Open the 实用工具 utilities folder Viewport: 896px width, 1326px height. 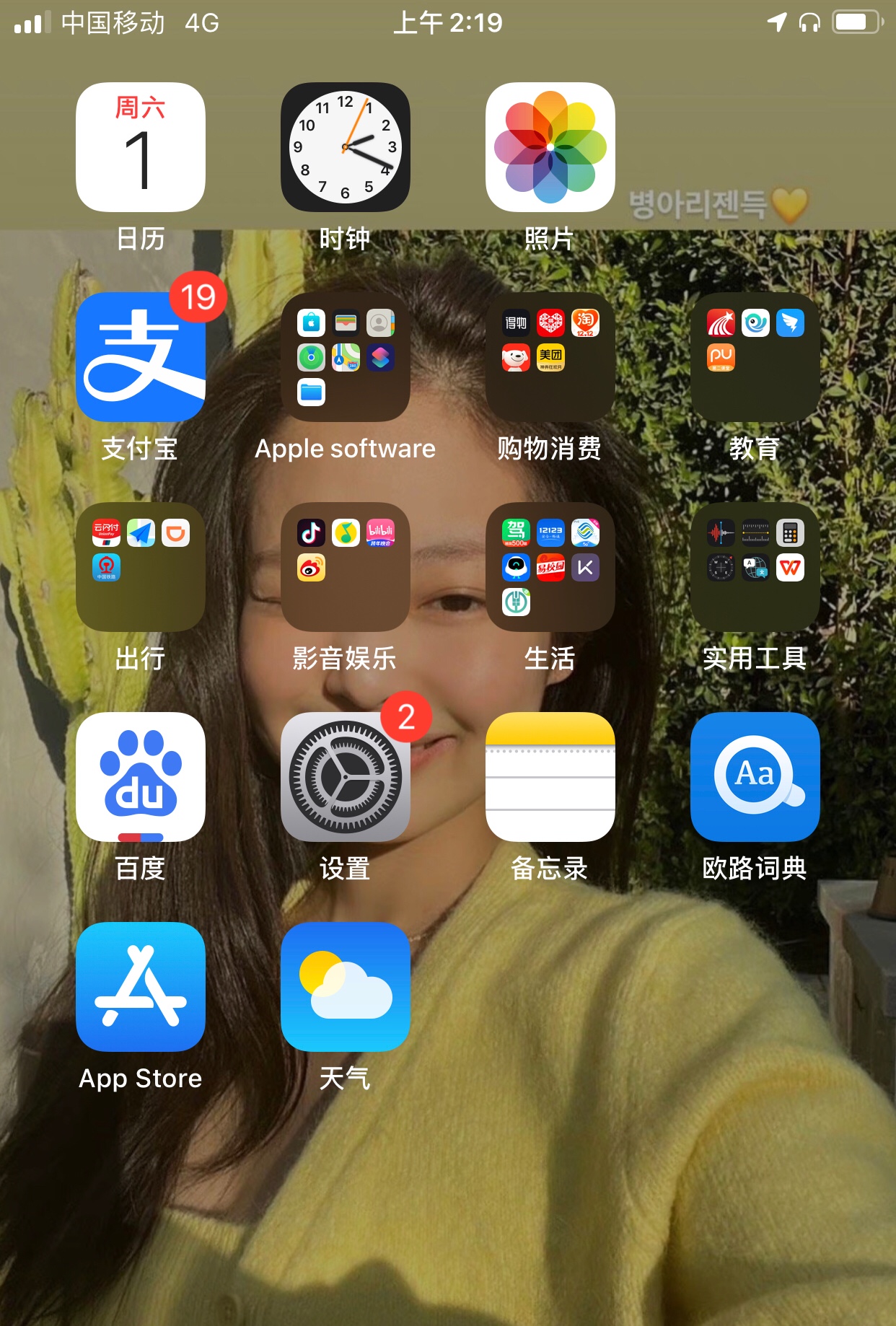755,567
